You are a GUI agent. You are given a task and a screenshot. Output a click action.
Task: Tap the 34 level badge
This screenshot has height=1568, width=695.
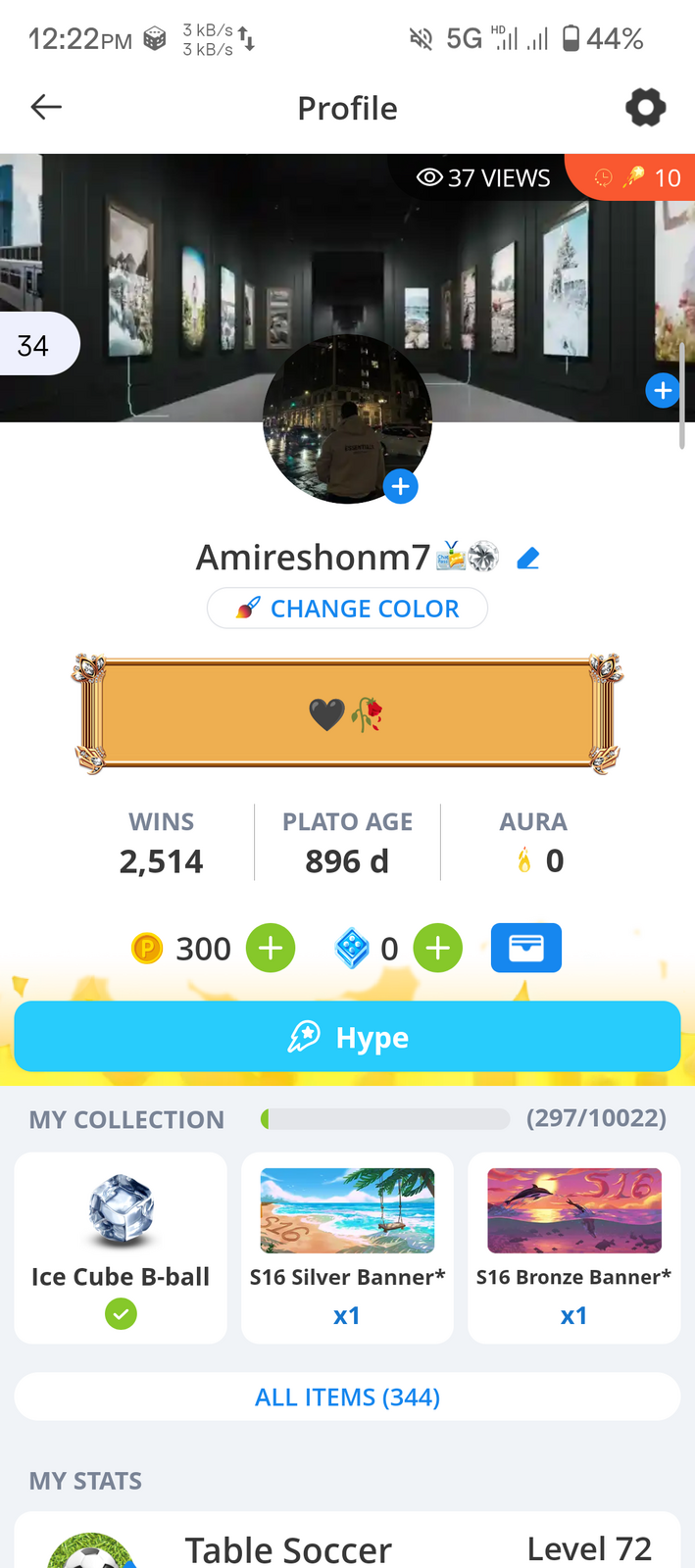(38, 344)
